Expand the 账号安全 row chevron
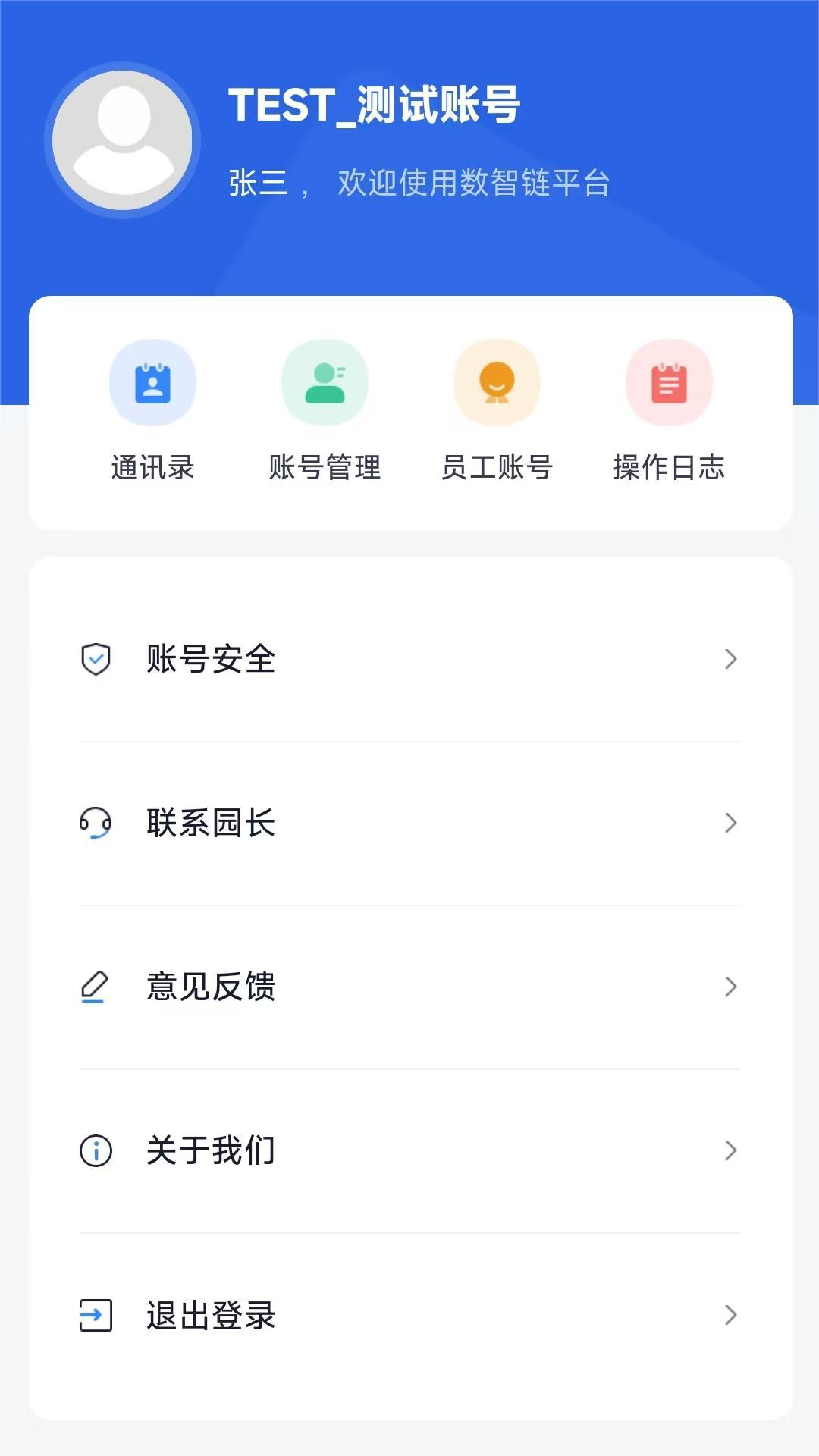Viewport: 819px width, 1456px height. (730, 659)
